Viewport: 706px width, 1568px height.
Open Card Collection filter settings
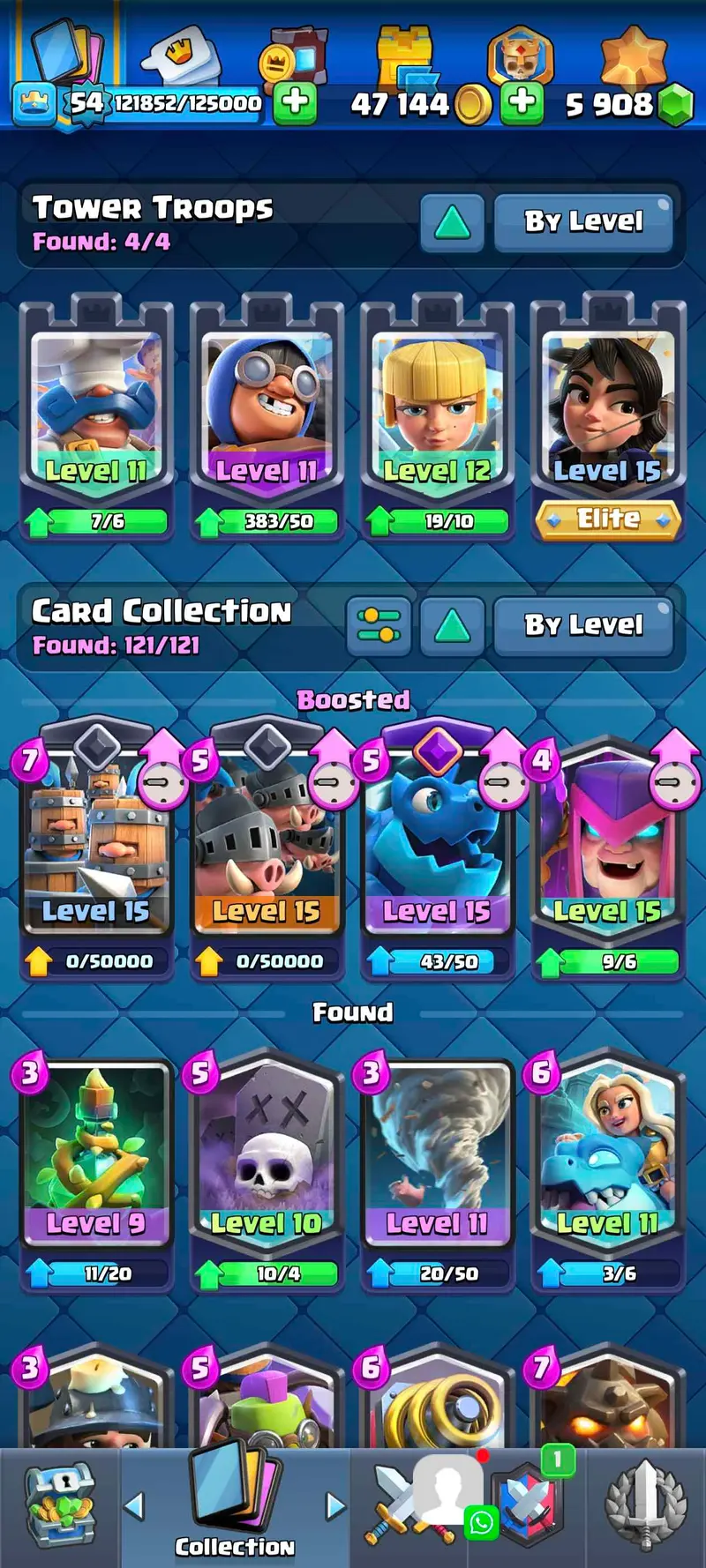[x=379, y=625]
